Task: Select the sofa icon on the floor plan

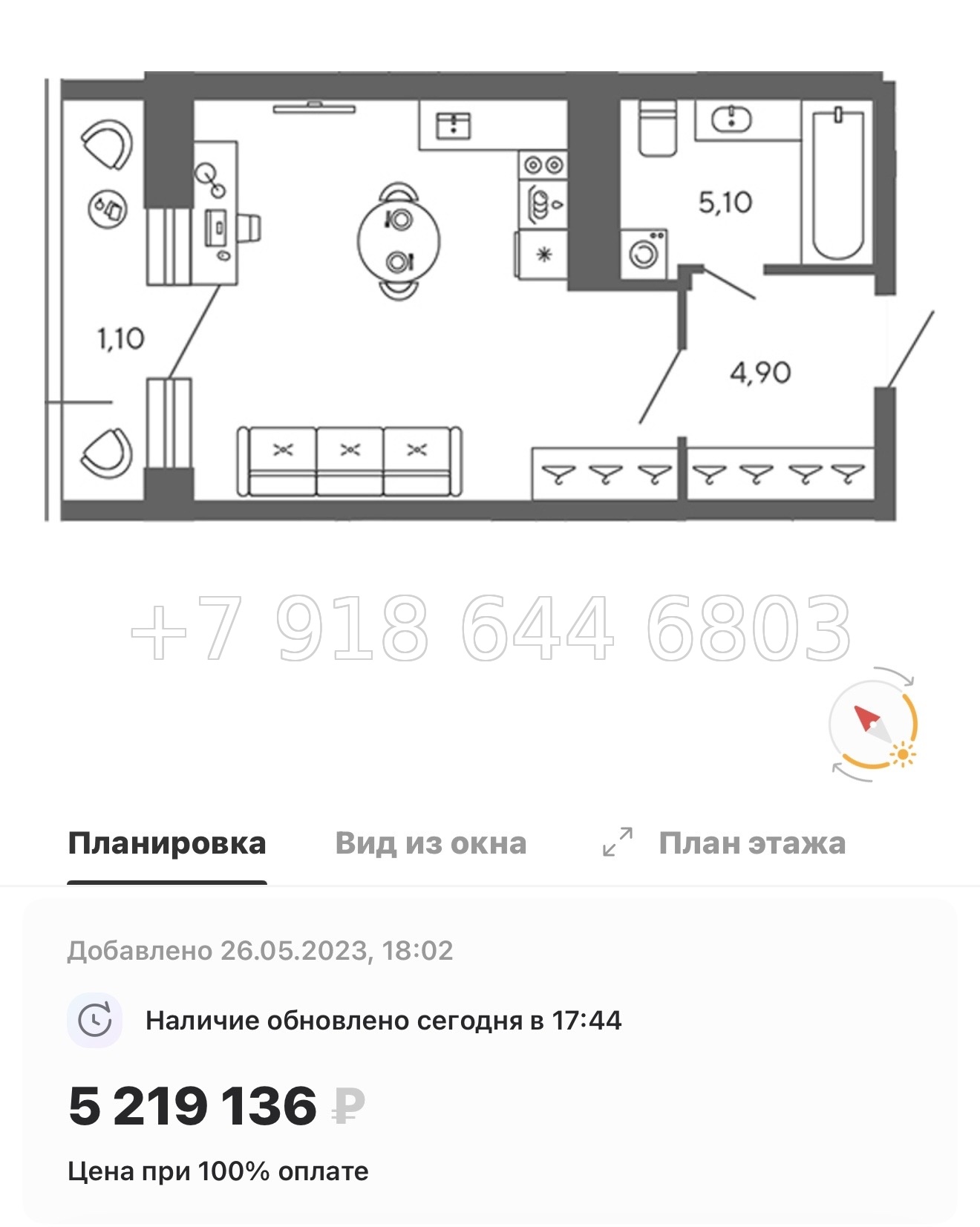Action: (x=349, y=460)
